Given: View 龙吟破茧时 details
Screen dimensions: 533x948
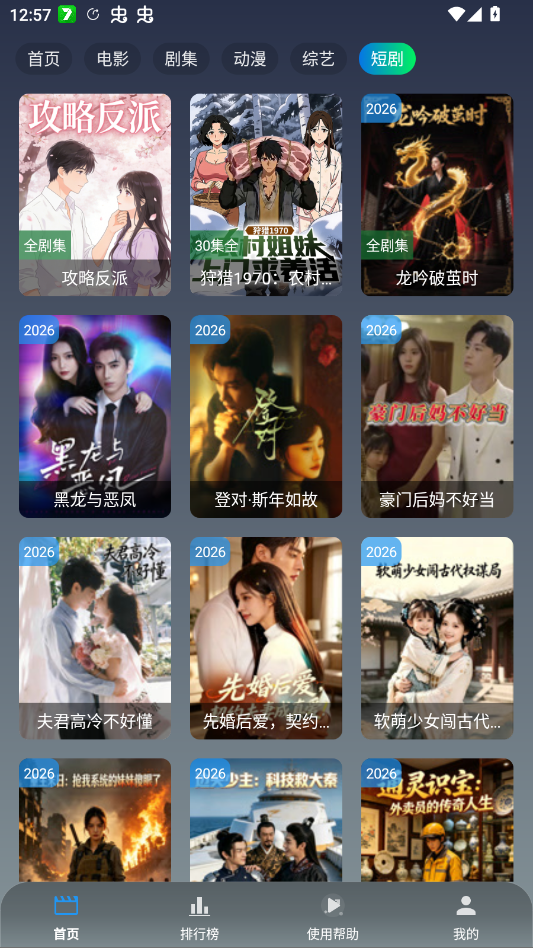Looking at the screenshot, I should (x=437, y=195).
